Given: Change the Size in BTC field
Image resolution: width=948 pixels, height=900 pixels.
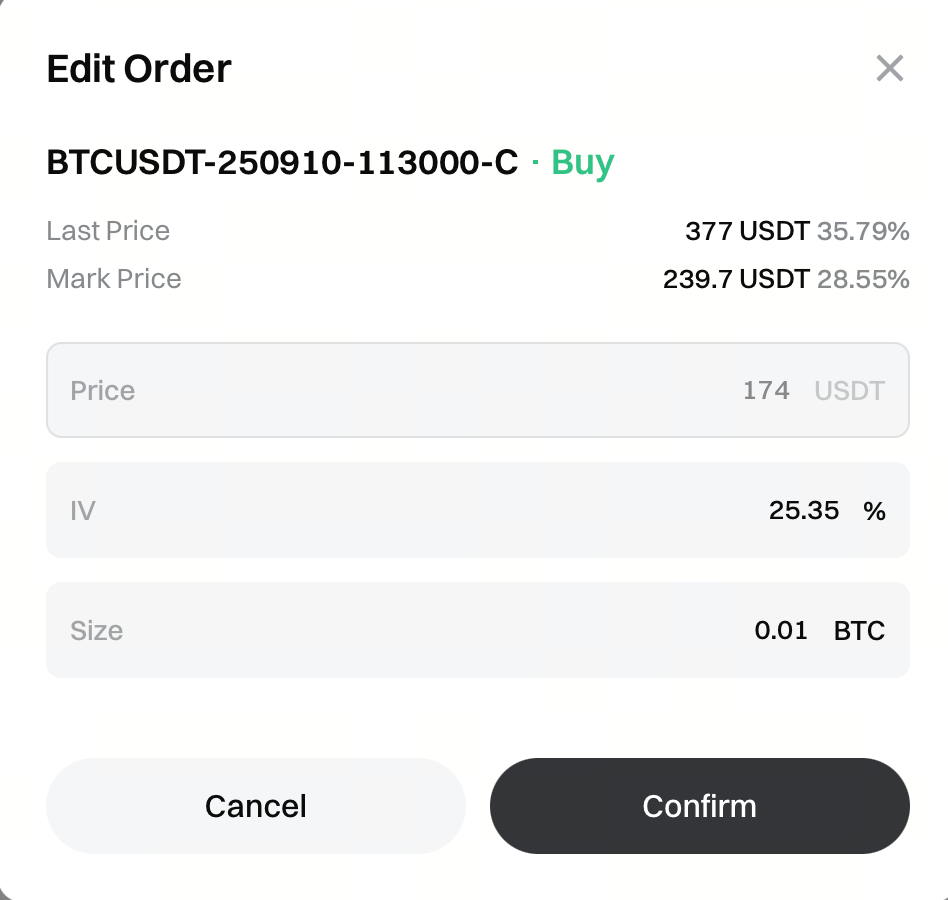Looking at the screenshot, I should point(477,631).
